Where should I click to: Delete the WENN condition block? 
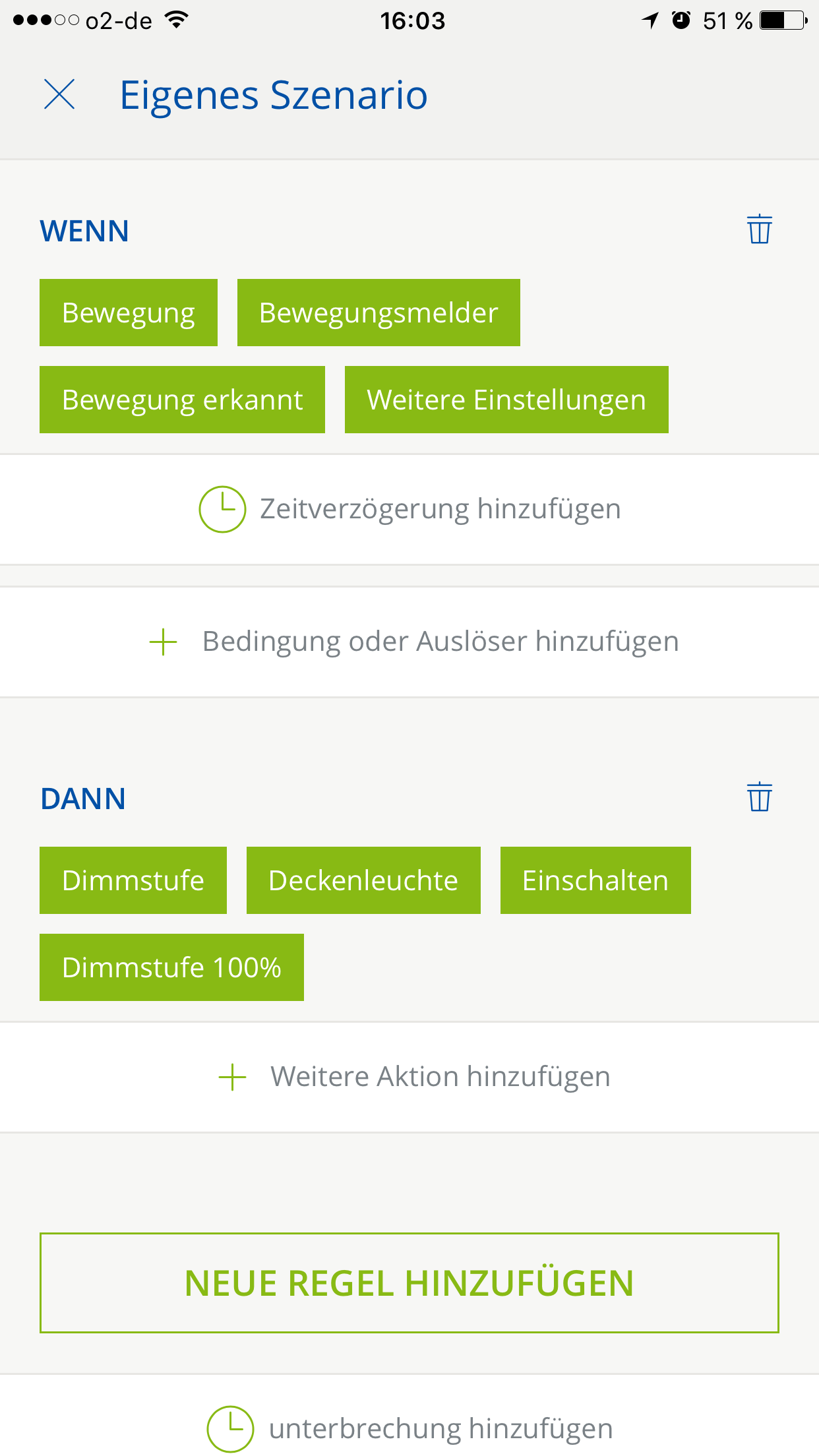[x=759, y=229]
